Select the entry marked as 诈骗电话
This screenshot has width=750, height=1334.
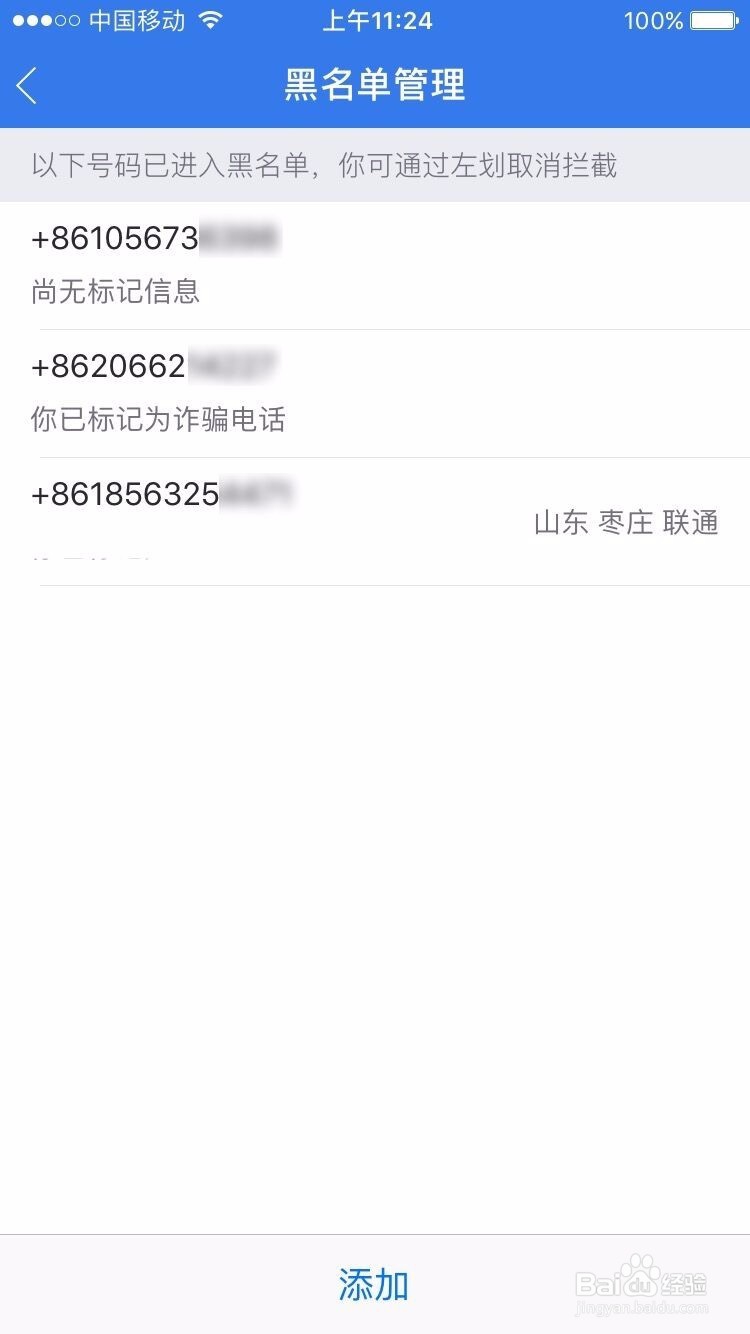(x=375, y=393)
